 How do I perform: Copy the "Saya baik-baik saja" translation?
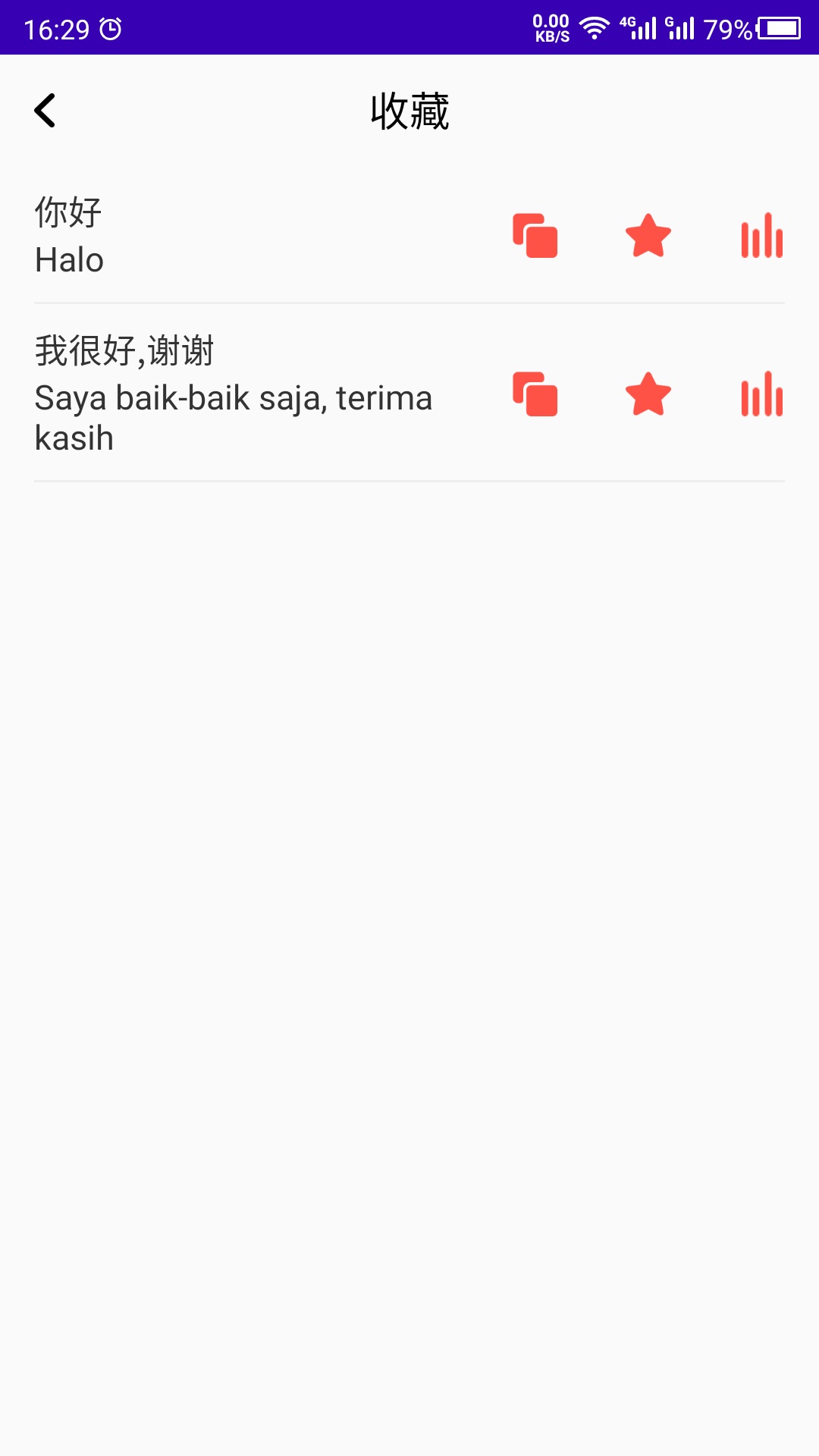[535, 395]
